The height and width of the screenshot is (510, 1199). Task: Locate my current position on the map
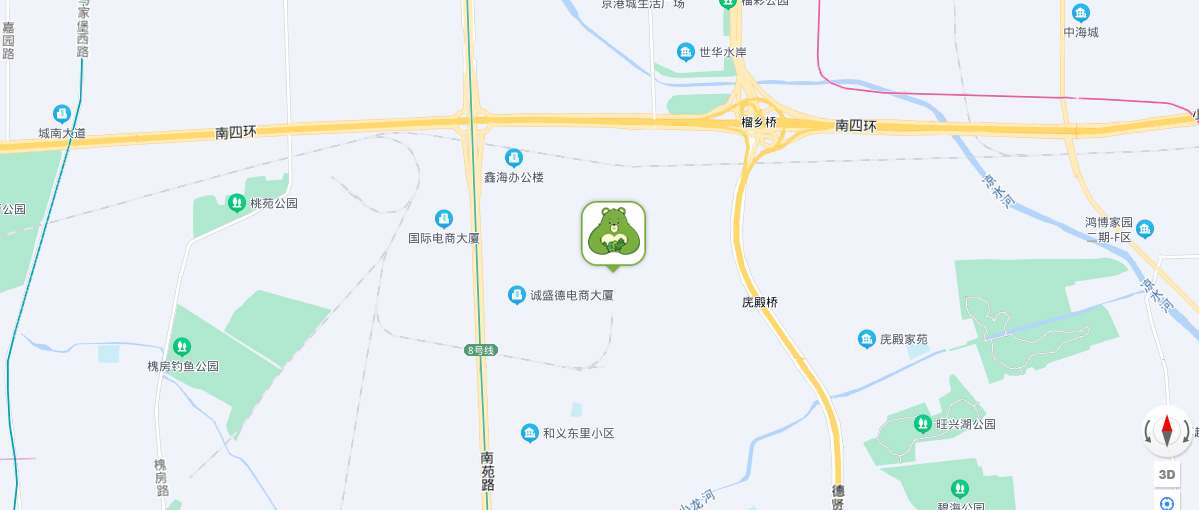1166,502
